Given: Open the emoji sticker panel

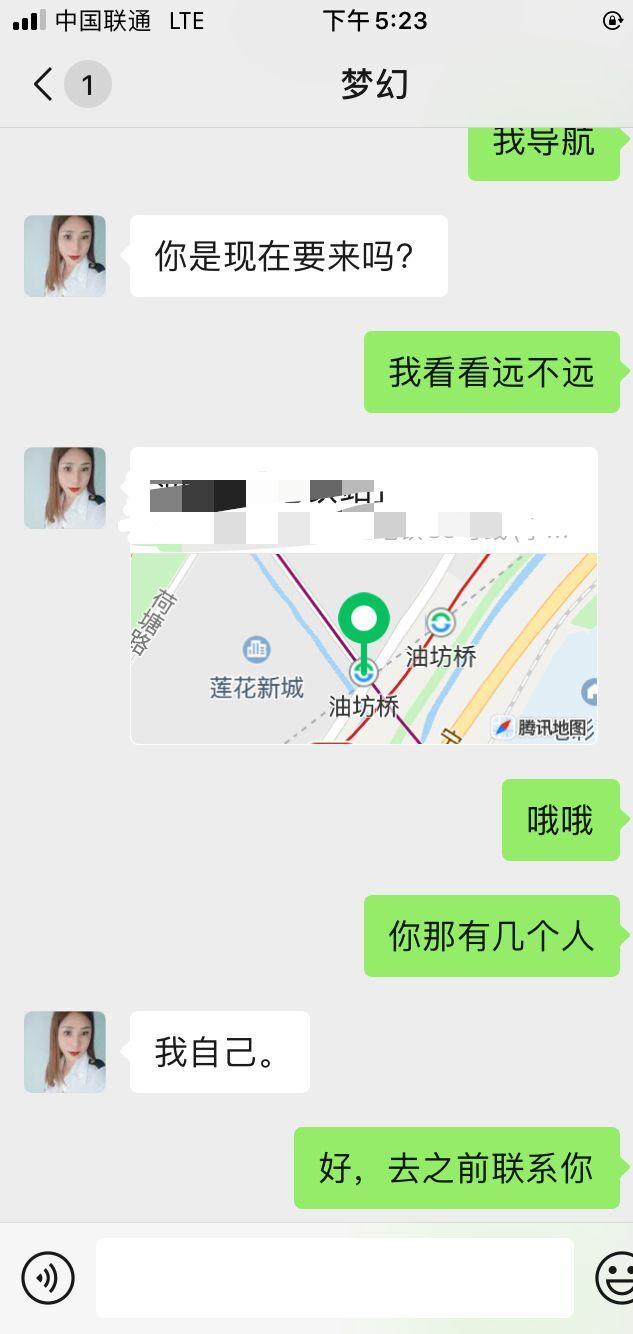Looking at the screenshot, I should click(615, 1277).
